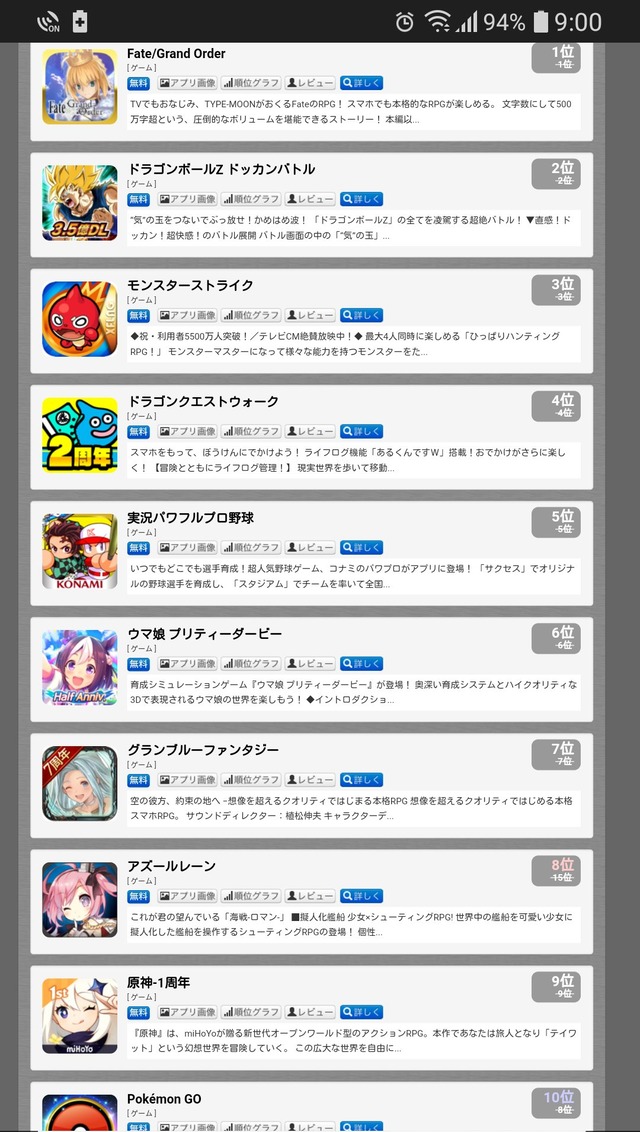Open 詳しく for 実況パワフルプロ野球
Screen dimensions: 640x1132
pos(361,548)
